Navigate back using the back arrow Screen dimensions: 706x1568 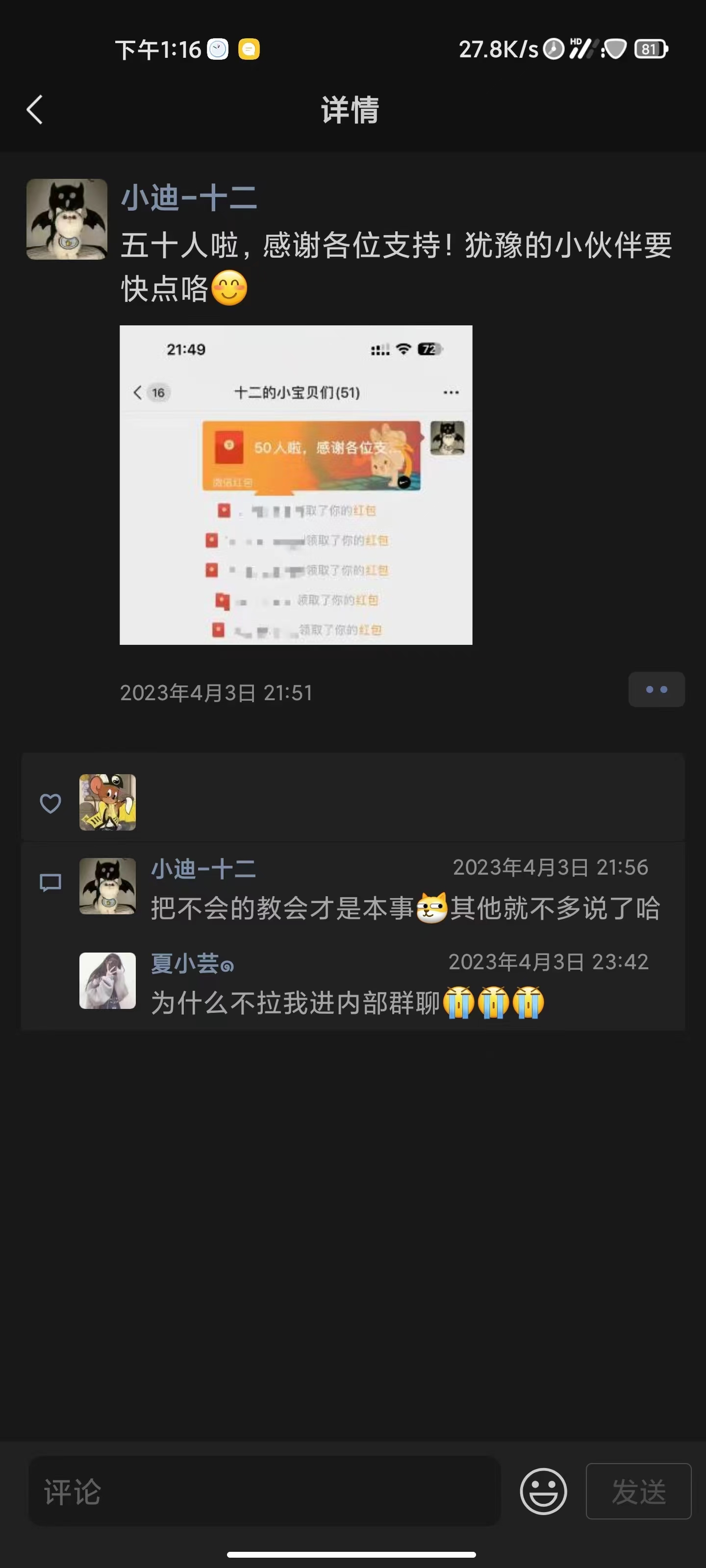(x=35, y=110)
